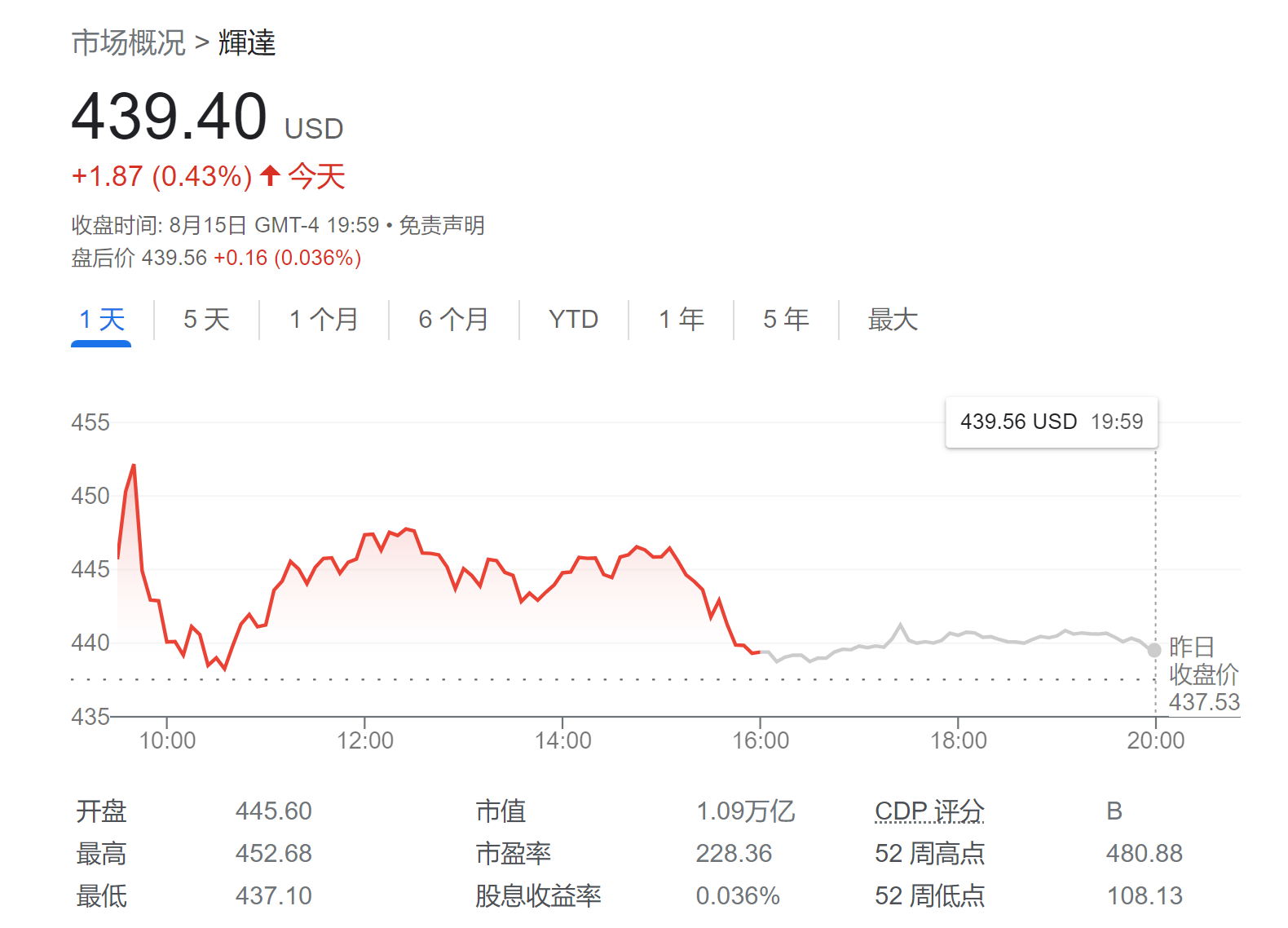Switch to the 5 年 chart
The height and width of the screenshot is (928, 1288).
point(786,320)
